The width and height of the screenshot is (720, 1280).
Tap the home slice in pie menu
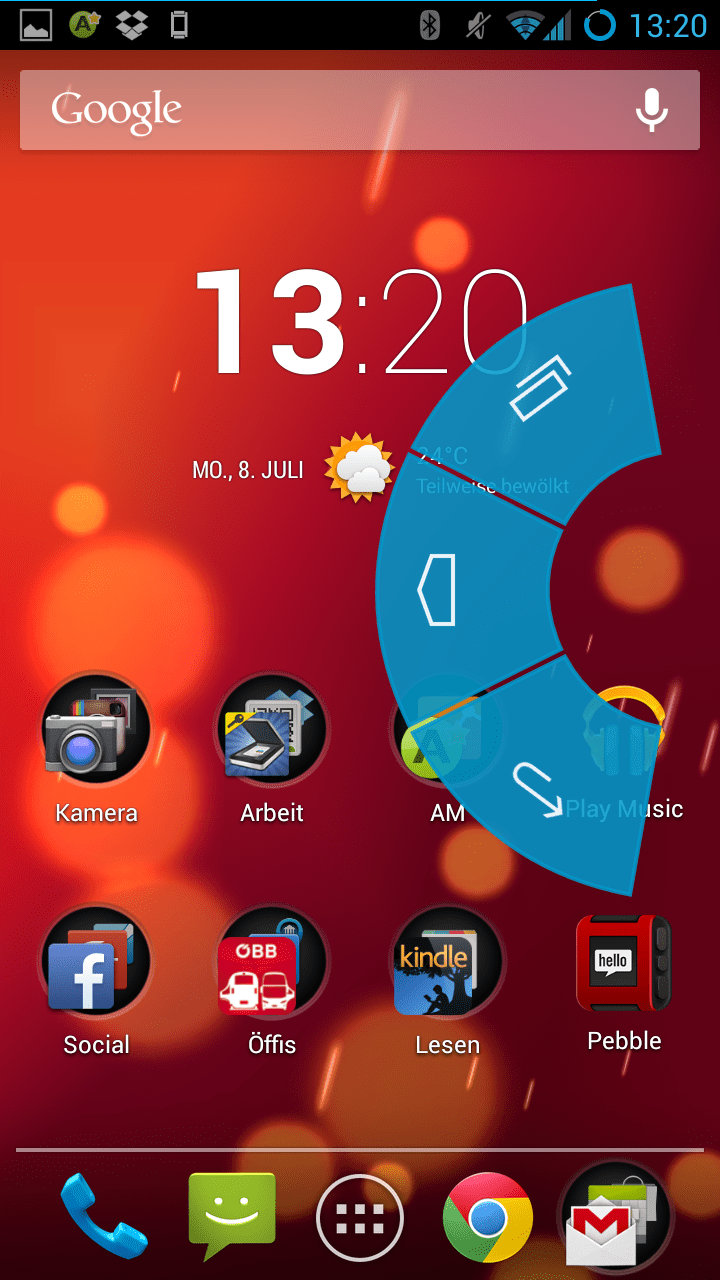click(450, 590)
